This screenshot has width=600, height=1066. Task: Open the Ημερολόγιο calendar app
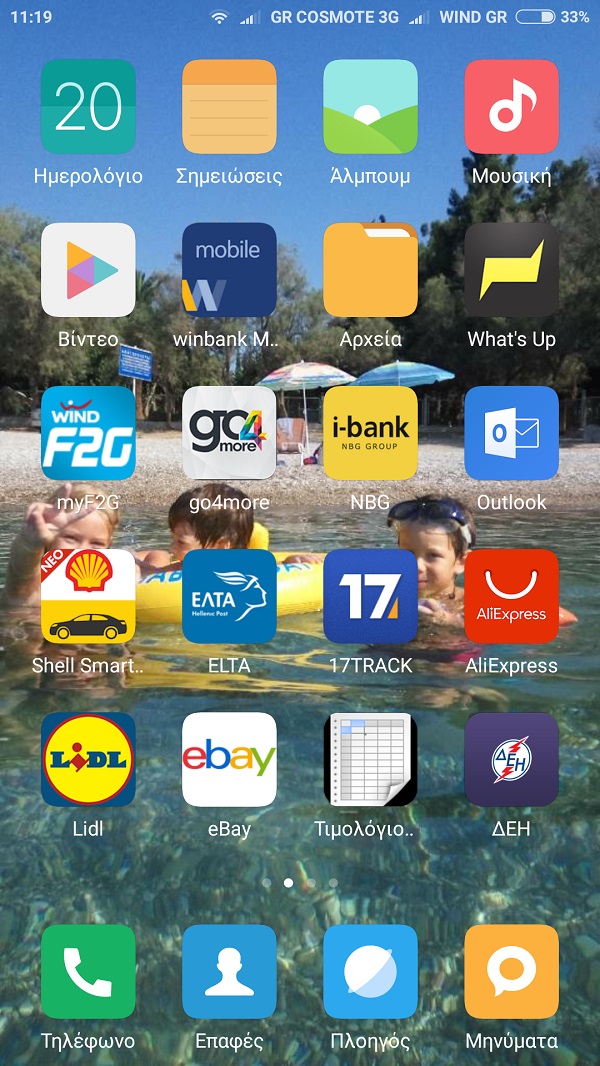(x=88, y=107)
